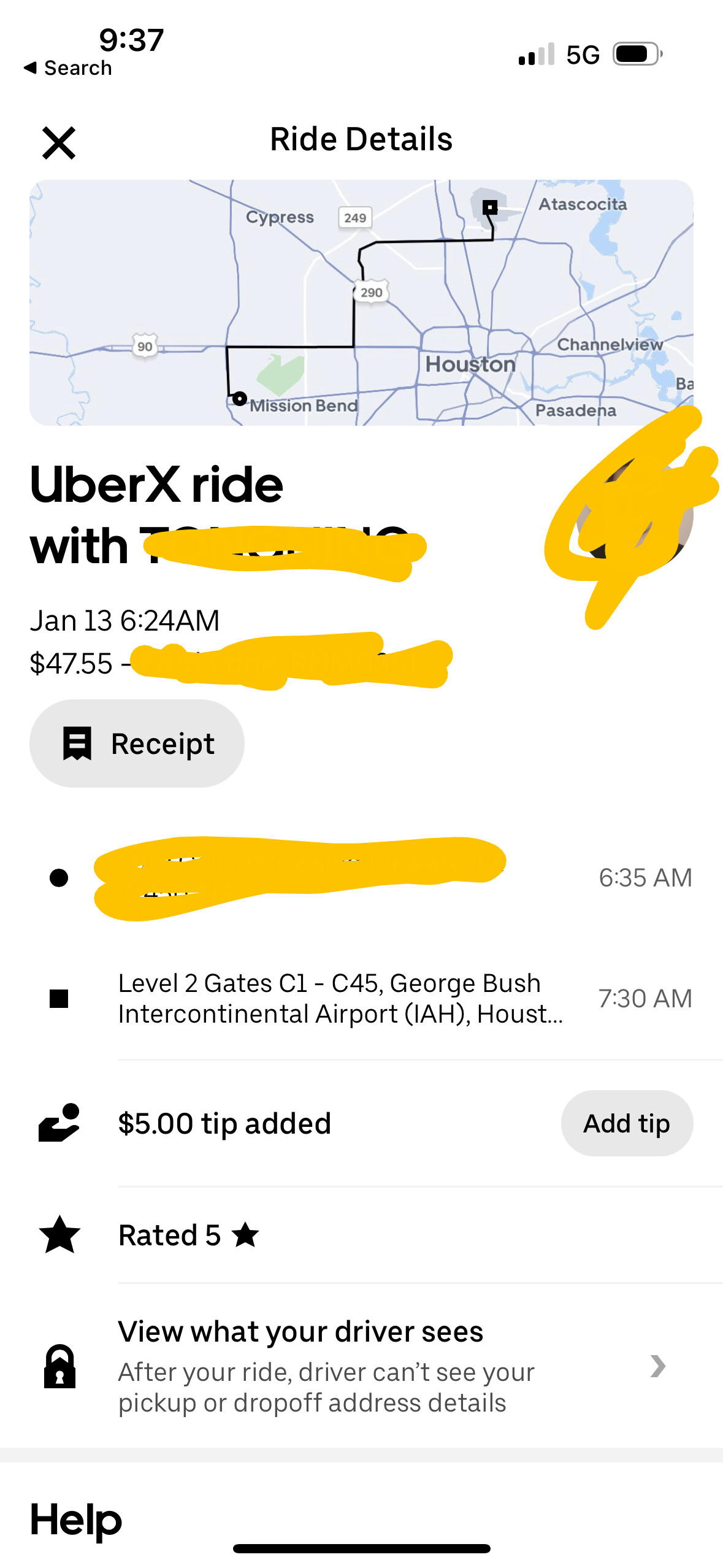
Task: Open View what your driver sees
Action: (362, 1366)
